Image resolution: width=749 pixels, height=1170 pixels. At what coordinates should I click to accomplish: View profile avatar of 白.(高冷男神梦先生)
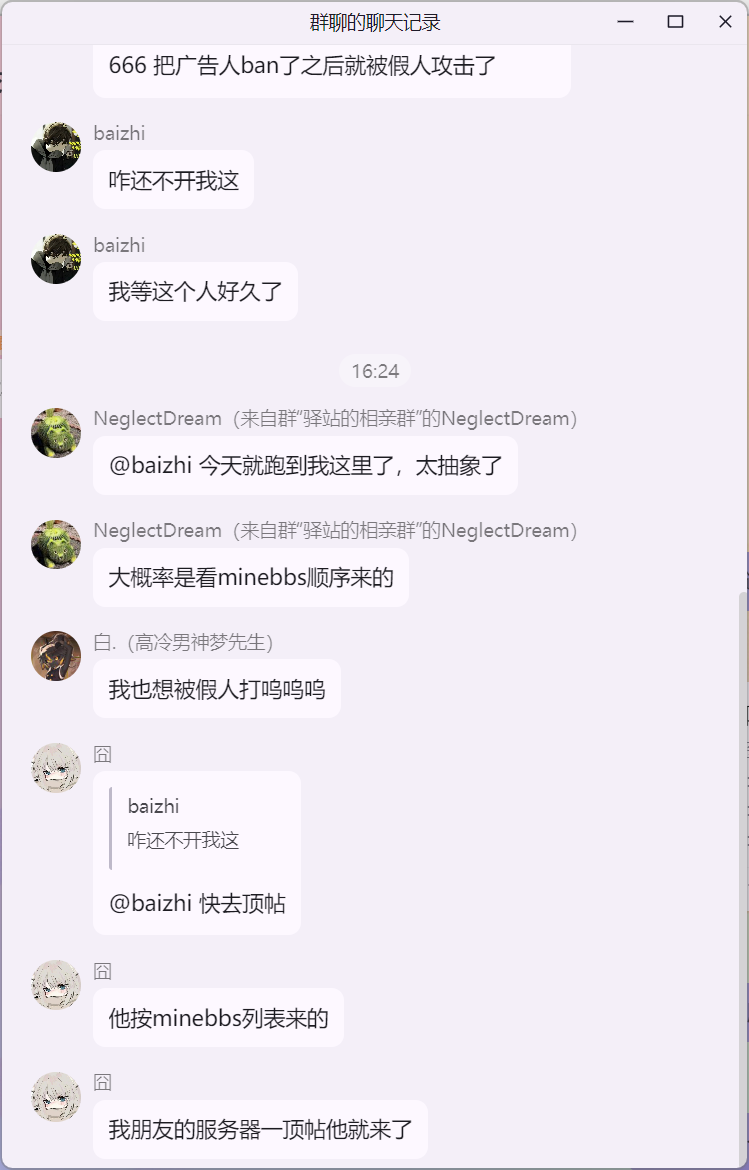(x=56, y=656)
